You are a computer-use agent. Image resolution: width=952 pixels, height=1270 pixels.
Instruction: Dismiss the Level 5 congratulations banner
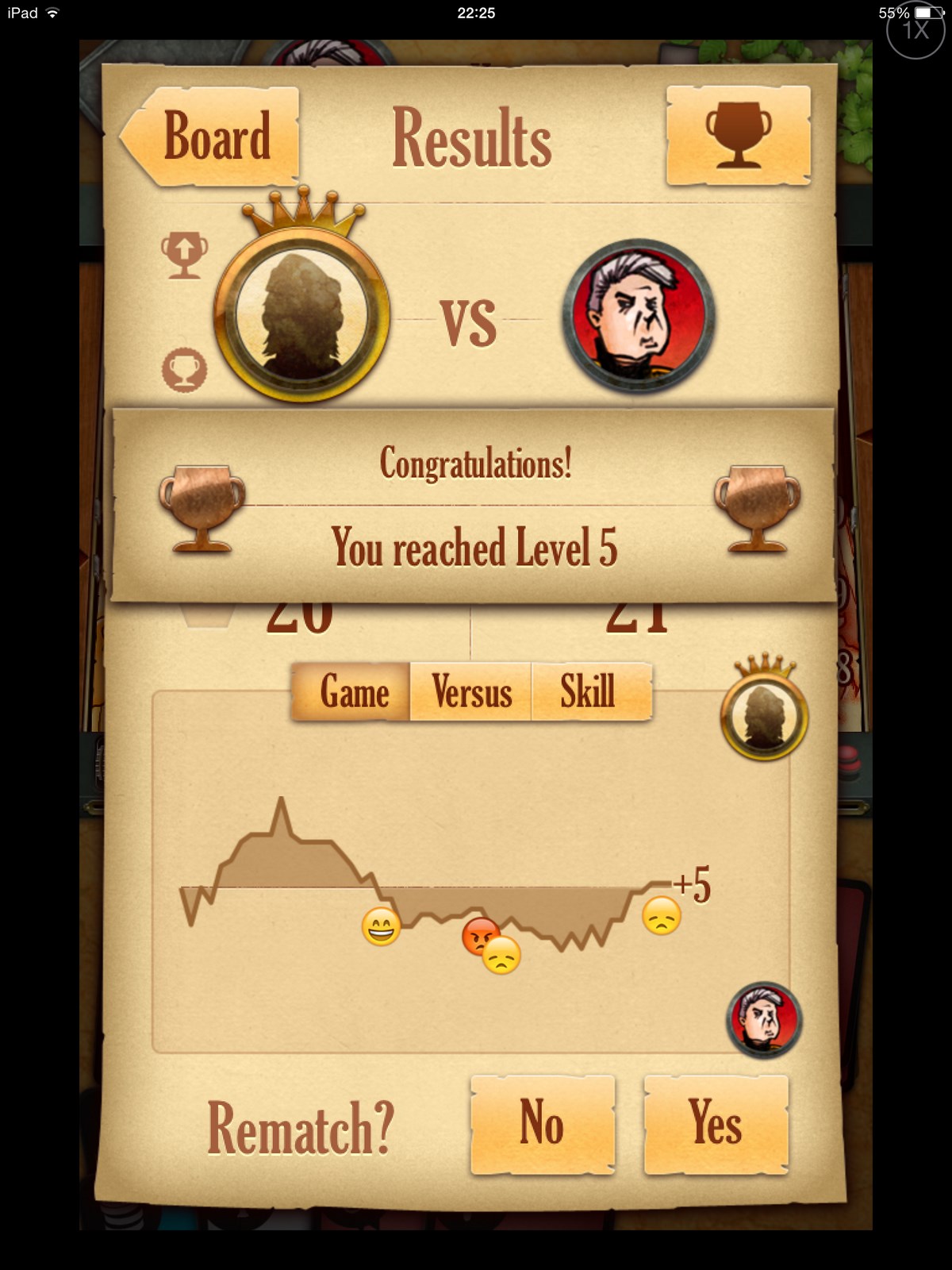(x=474, y=506)
